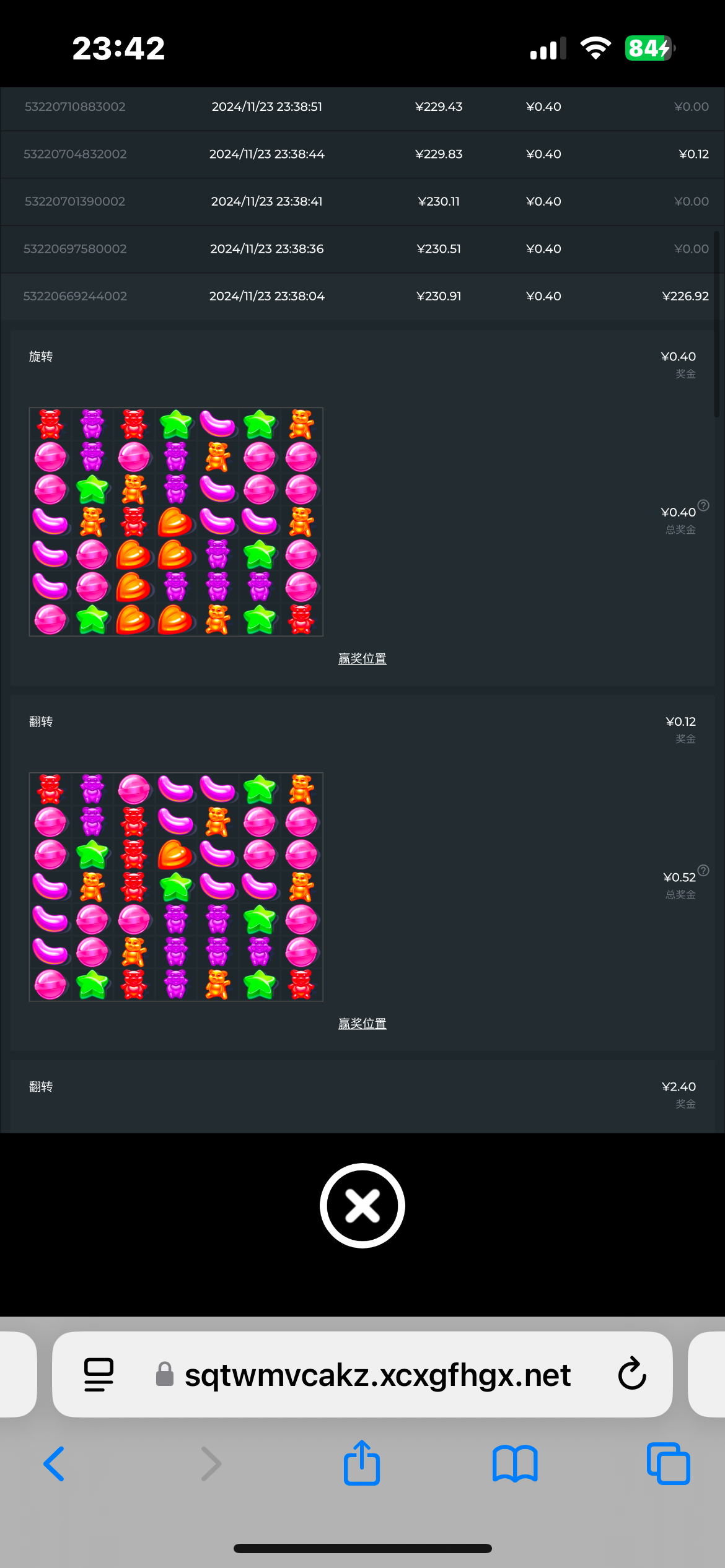Image resolution: width=725 pixels, height=1568 pixels.
Task: Open help icon beside ¥0.52 总奖金
Action: pyautogui.click(x=703, y=870)
